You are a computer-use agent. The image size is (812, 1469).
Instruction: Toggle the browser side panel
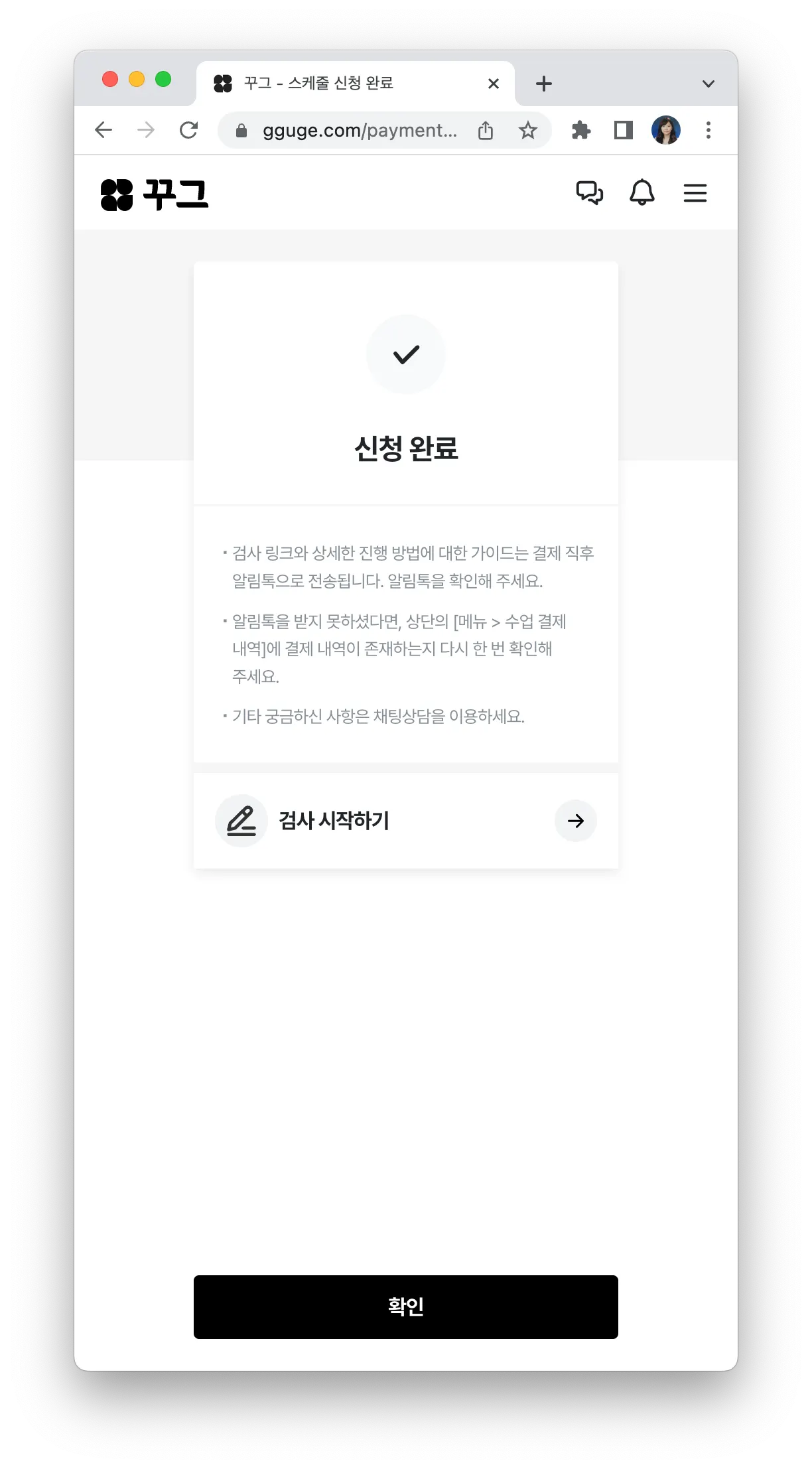pyautogui.click(x=623, y=130)
